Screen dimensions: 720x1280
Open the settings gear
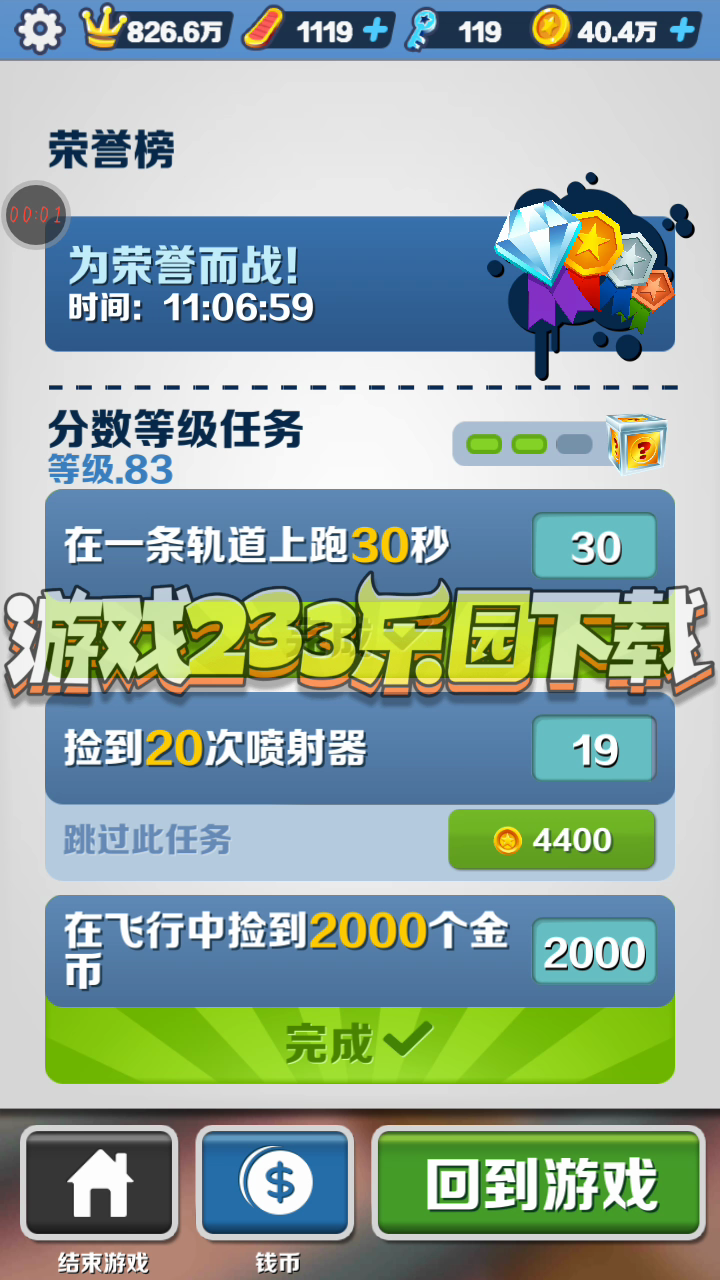click(40, 29)
